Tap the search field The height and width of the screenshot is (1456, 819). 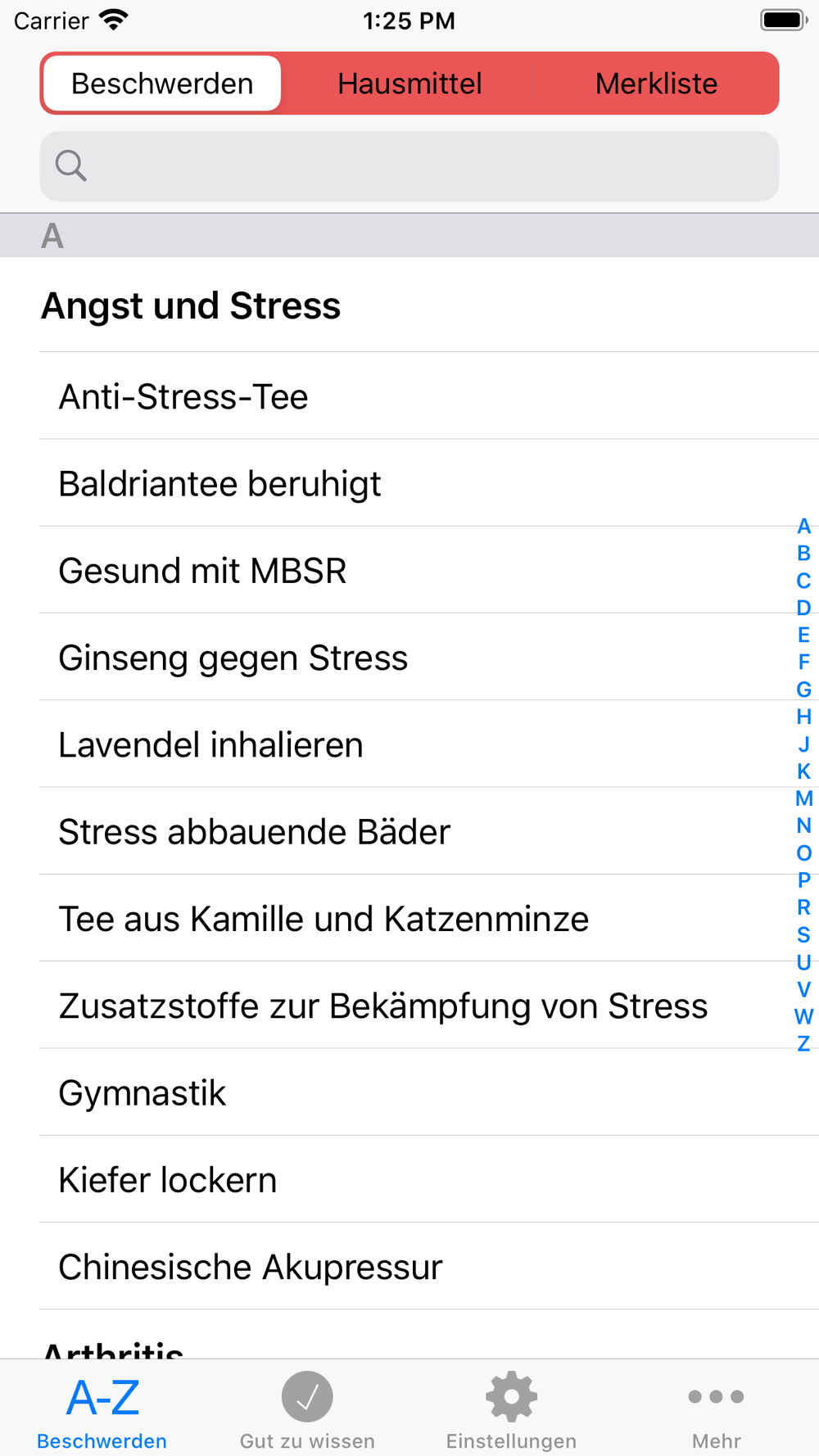409,166
